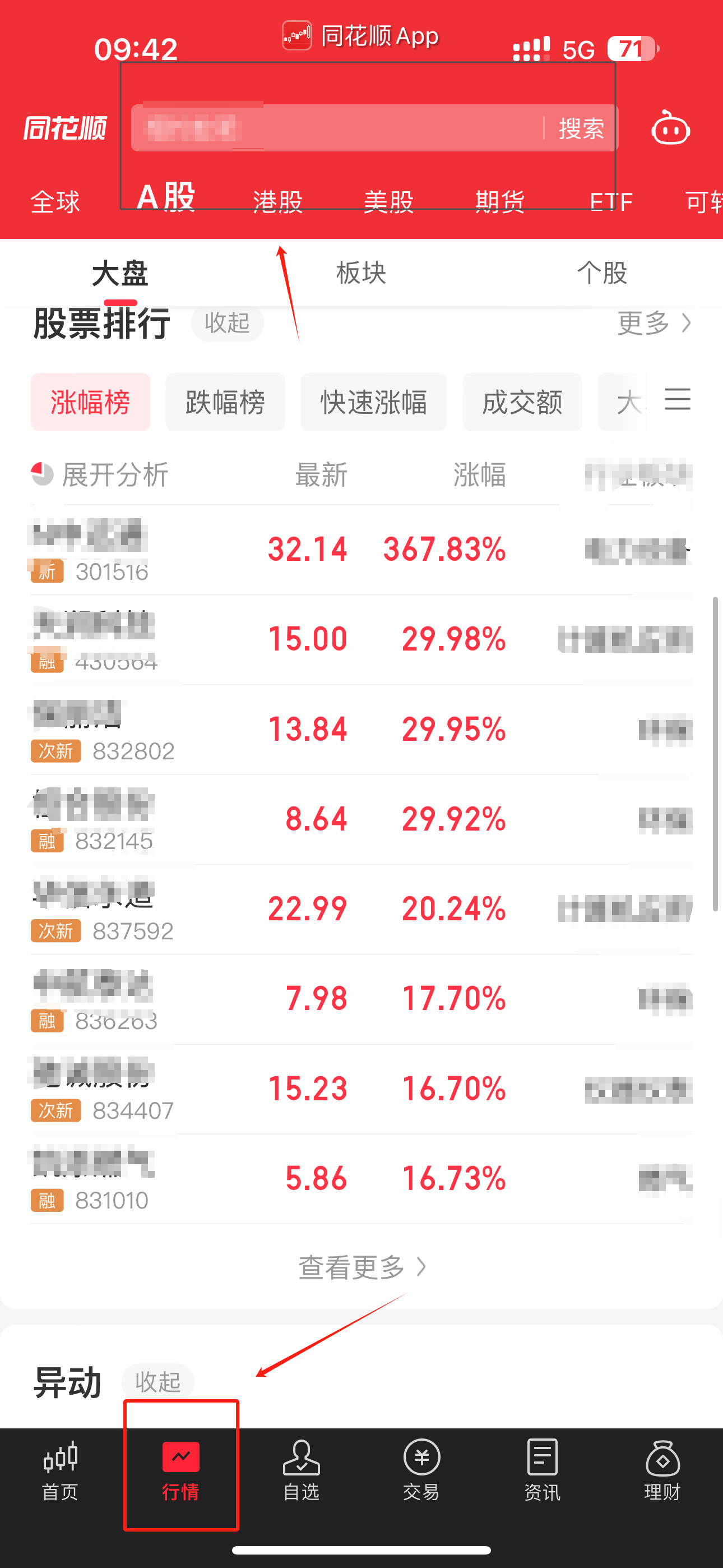Select the 跌幅榜 chip
Screen dimensions: 723x1568
(x=225, y=402)
